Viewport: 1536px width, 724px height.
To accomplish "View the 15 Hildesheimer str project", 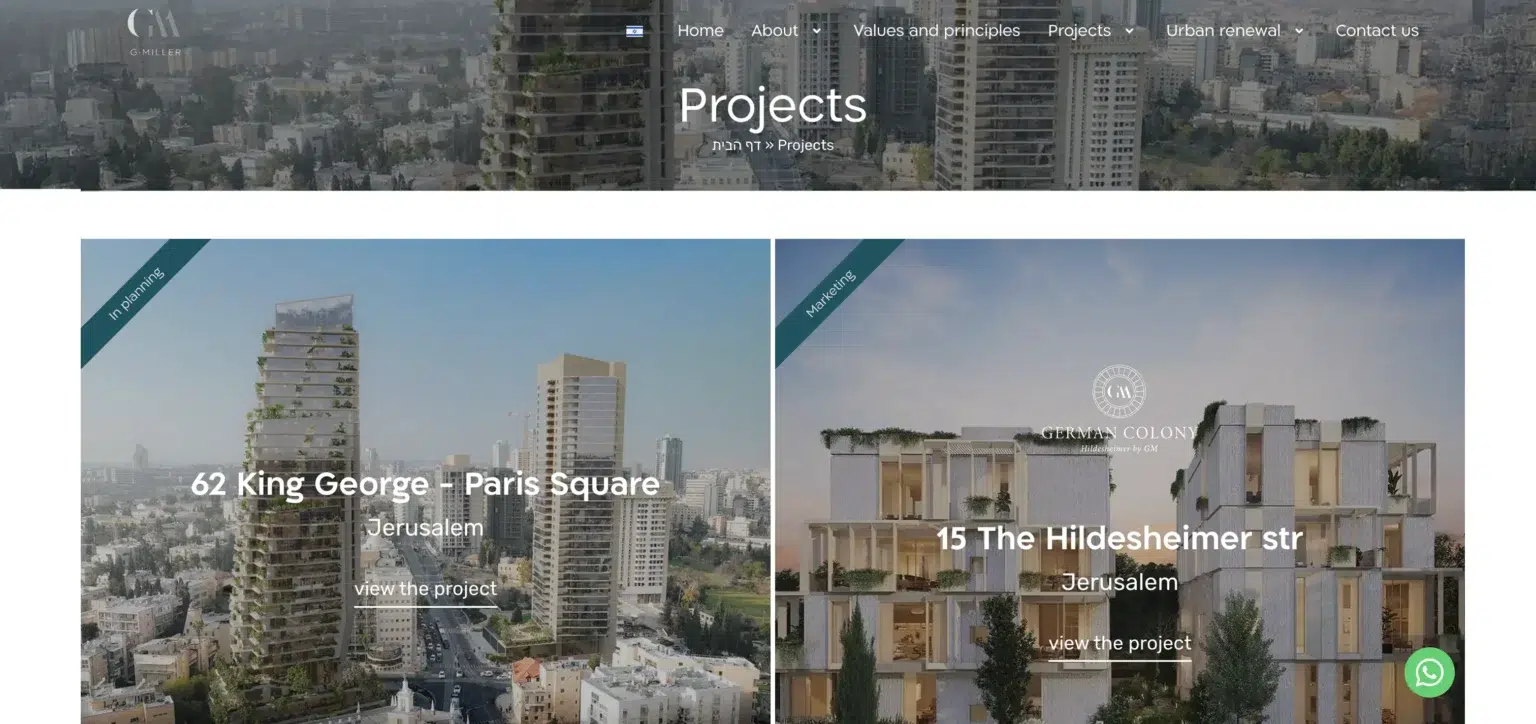I will click(x=1119, y=643).
